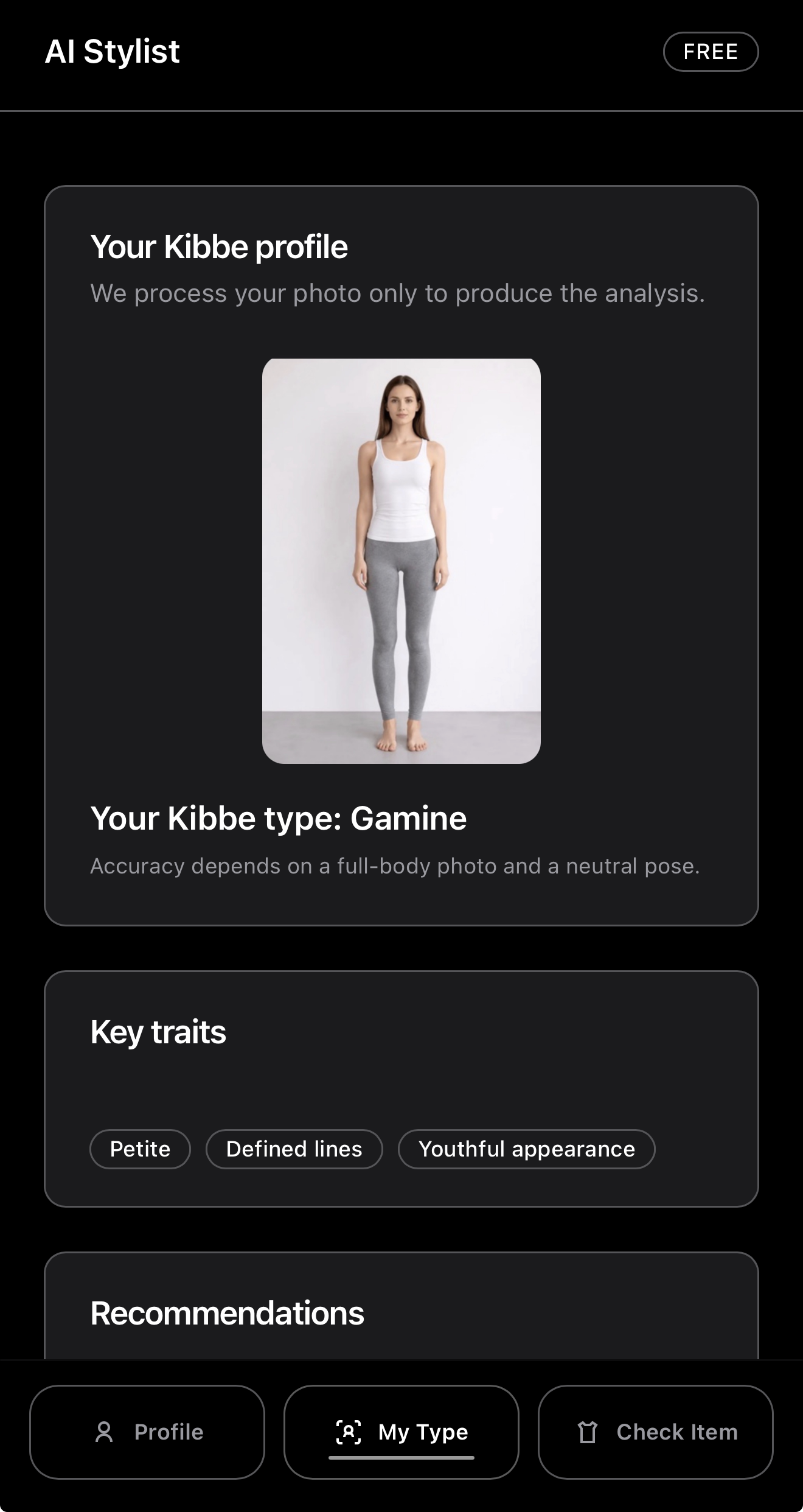Switch to the My Type tab

pyautogui.click(x=401, y=1432)
